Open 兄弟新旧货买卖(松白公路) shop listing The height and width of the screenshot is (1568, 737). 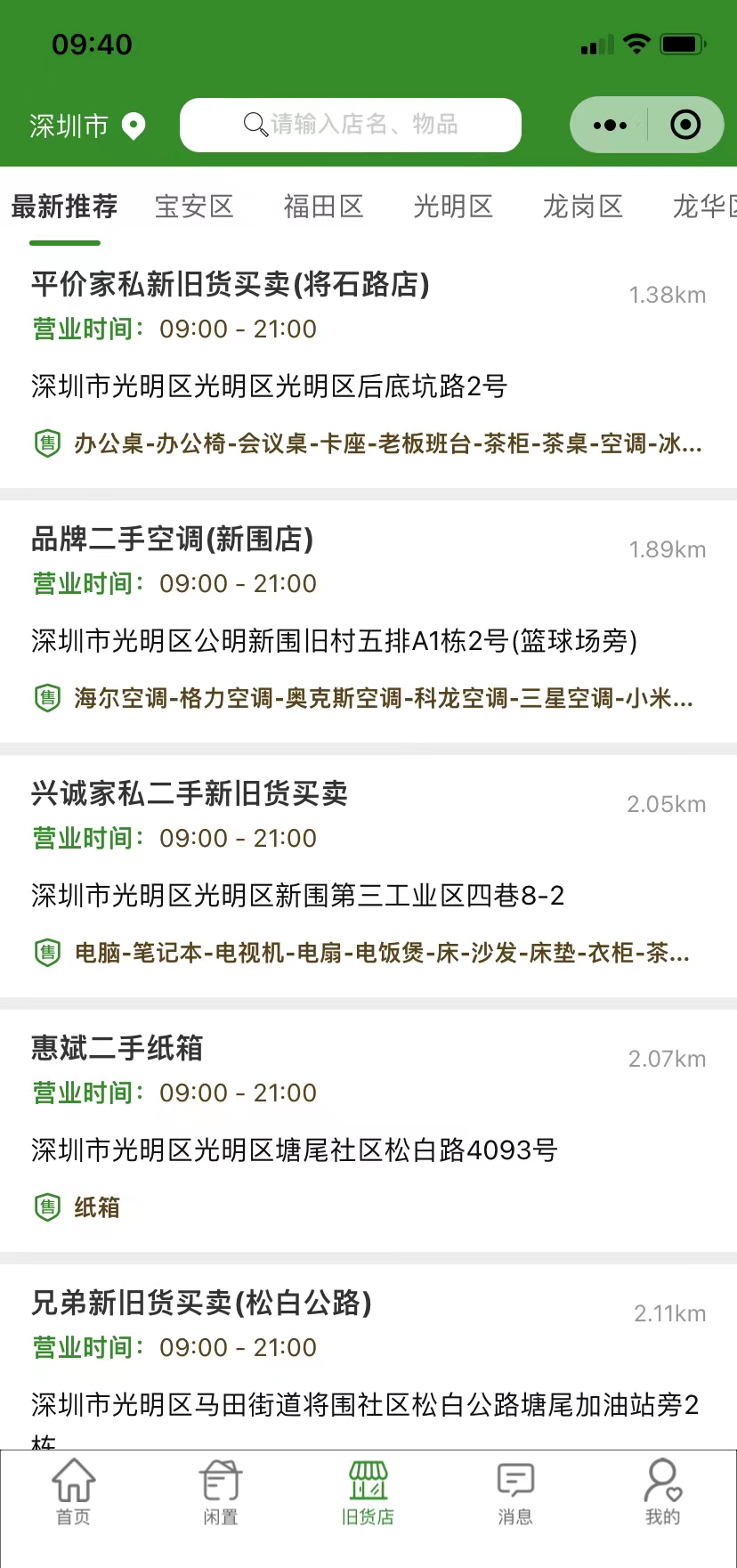click(x=368, y=1357)
